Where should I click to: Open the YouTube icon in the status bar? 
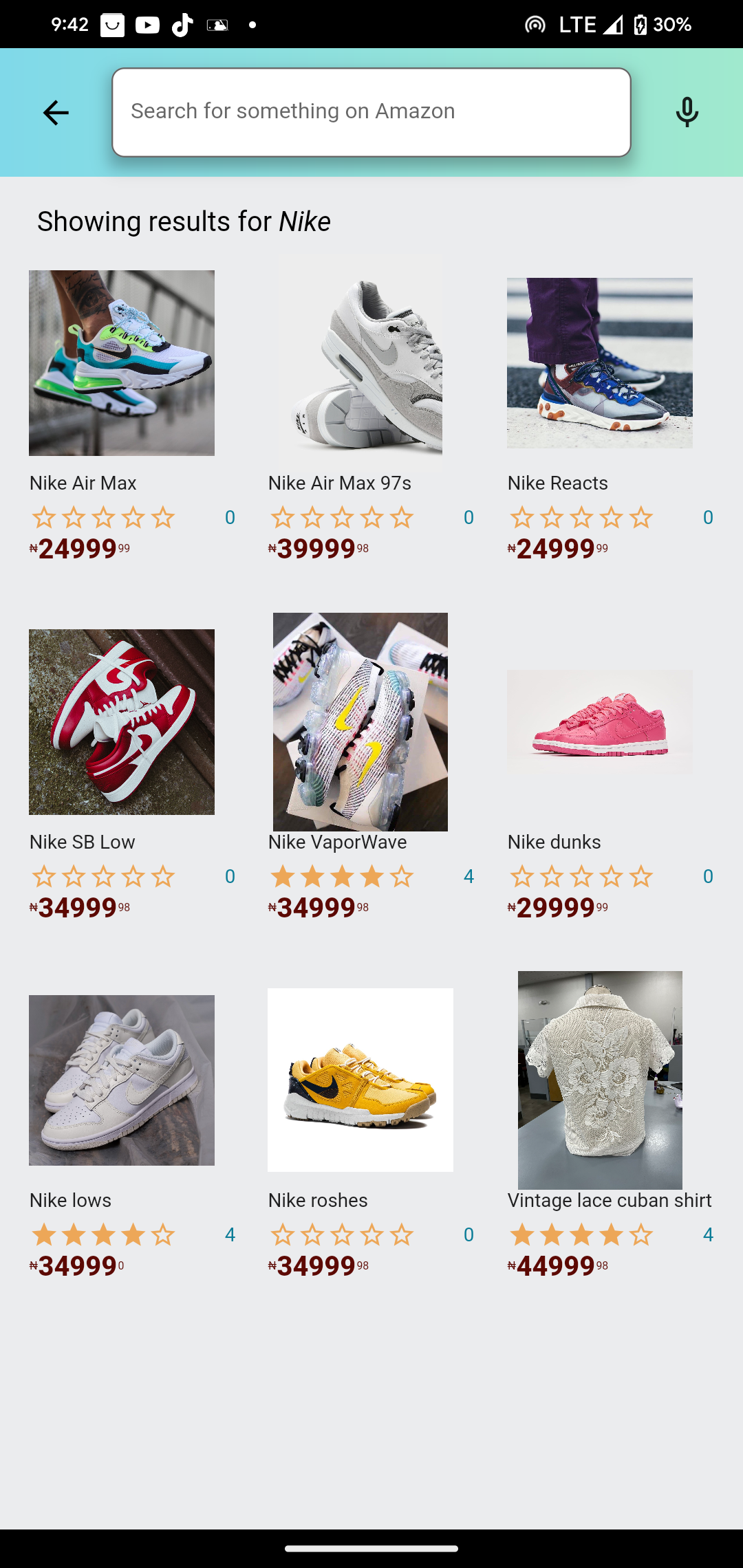tap(146, 25)
